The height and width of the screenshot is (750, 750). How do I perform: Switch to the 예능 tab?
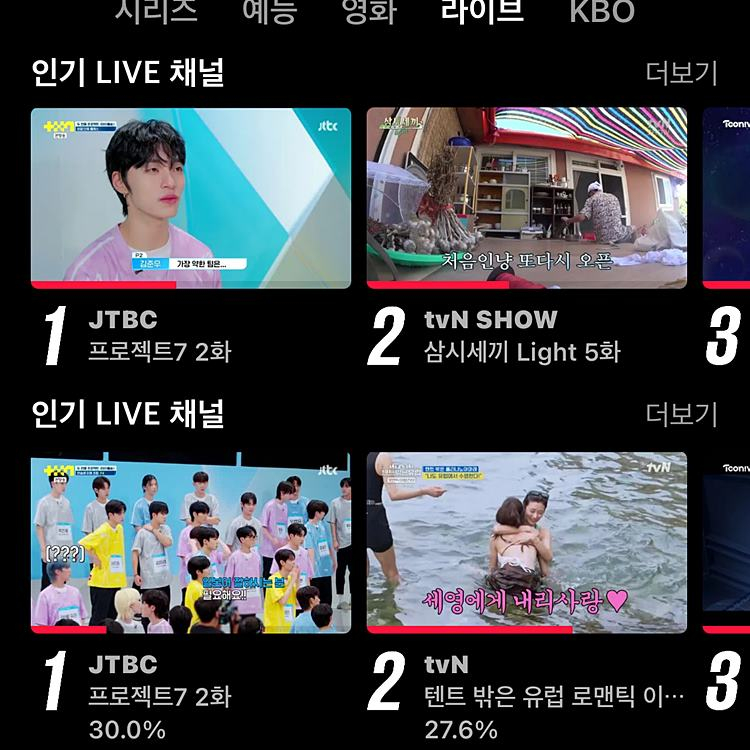(270, 10)
